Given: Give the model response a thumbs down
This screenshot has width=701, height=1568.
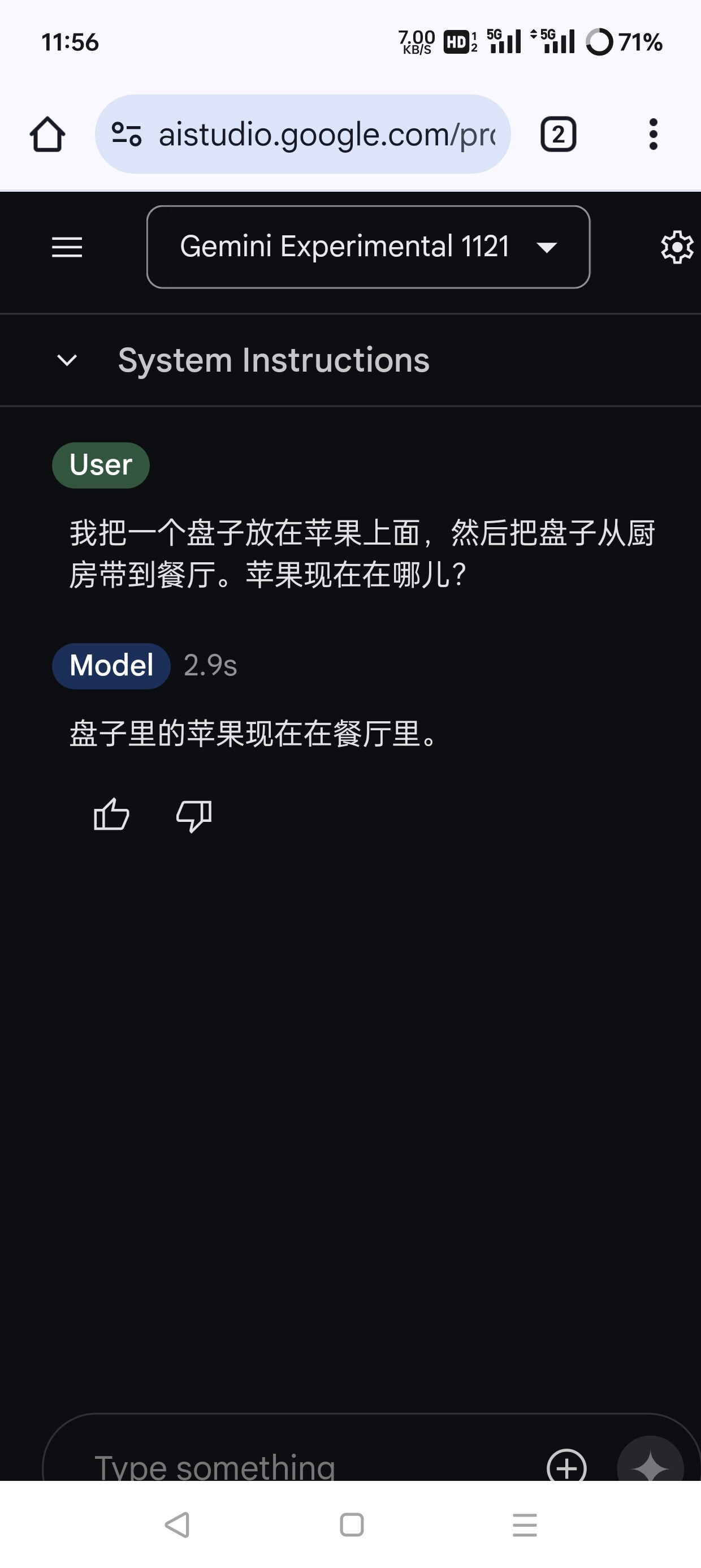Looking at the screenshot, I should pyautogui.click(x=193, y=816).
